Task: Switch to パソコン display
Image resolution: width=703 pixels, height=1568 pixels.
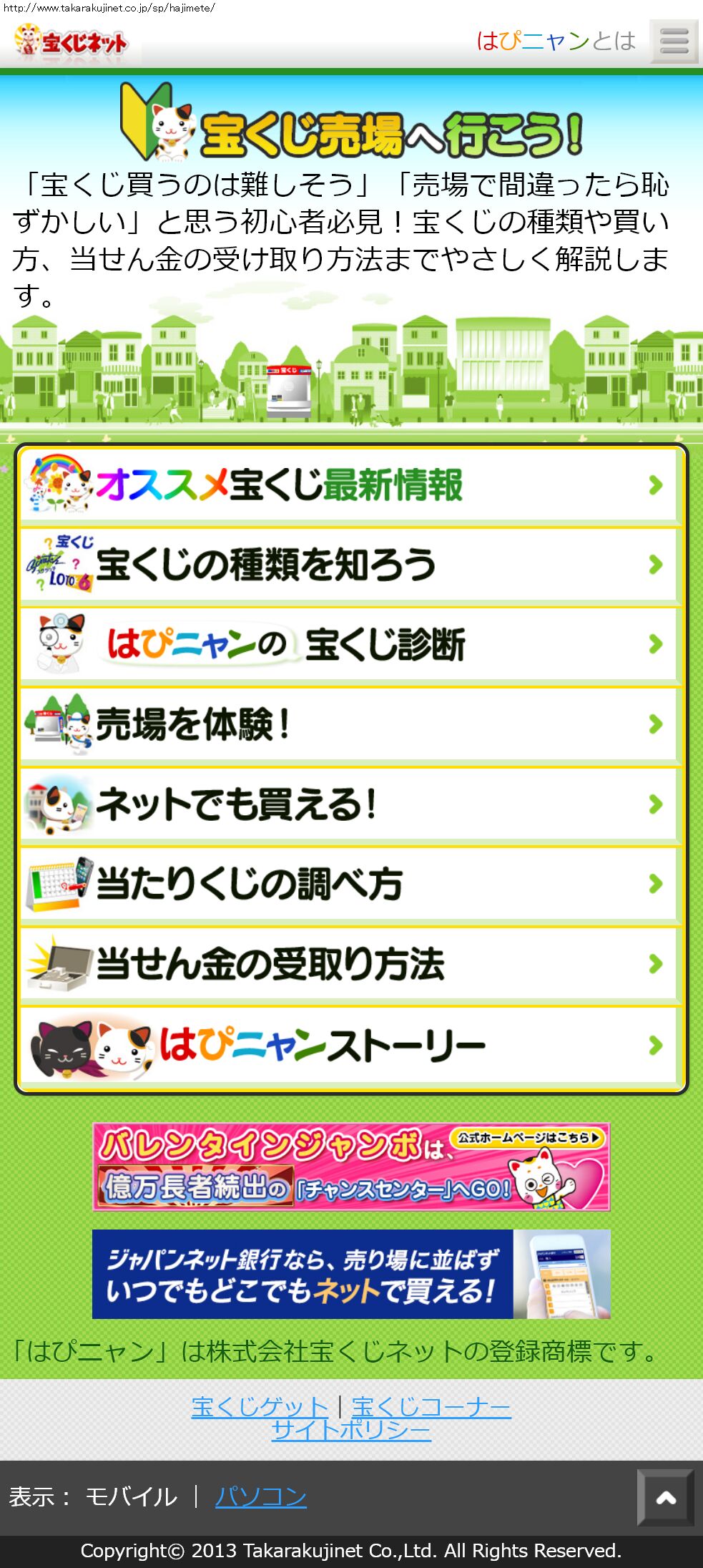Action: 261,1496
